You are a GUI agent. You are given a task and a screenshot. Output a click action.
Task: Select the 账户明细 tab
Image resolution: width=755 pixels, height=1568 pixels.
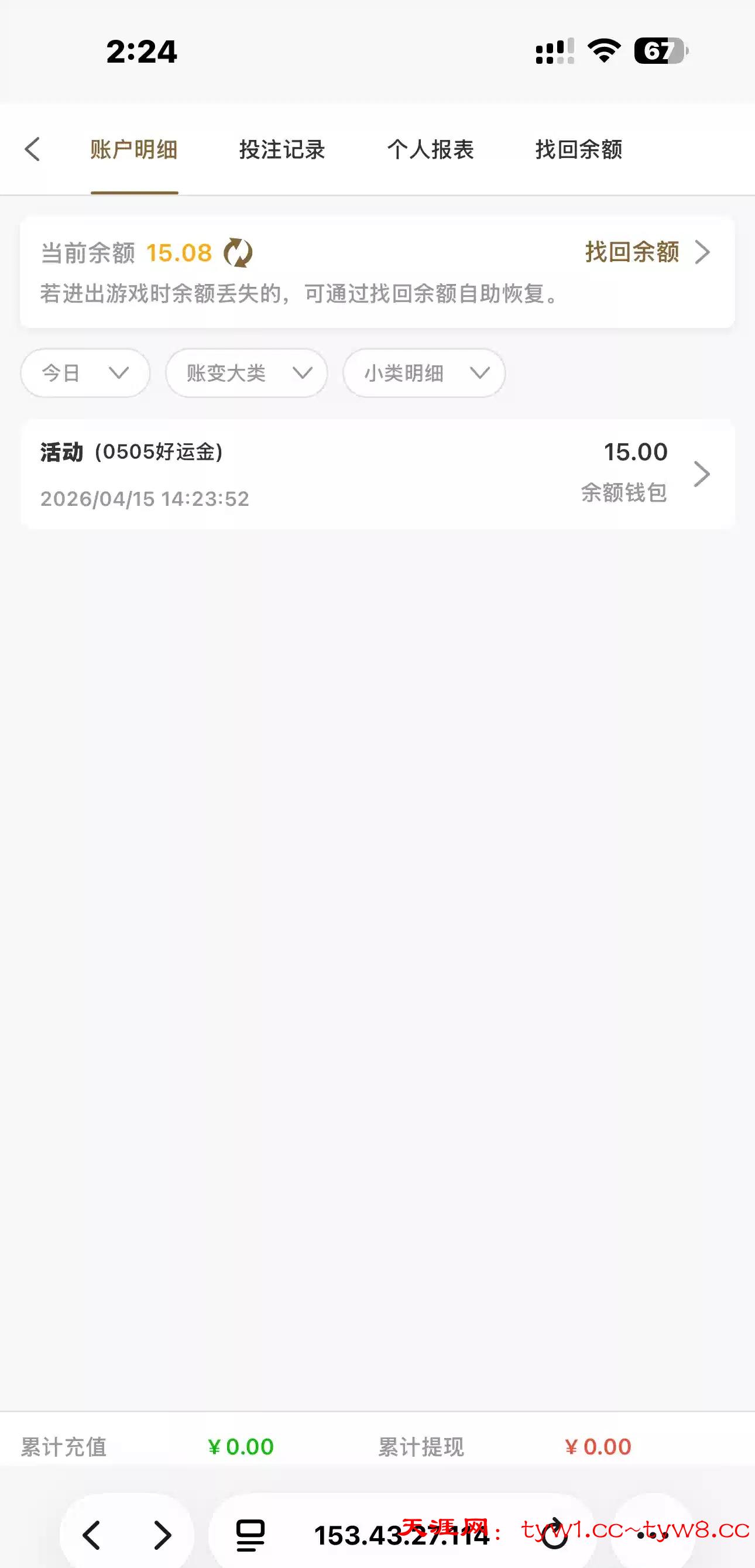[134, 149]
